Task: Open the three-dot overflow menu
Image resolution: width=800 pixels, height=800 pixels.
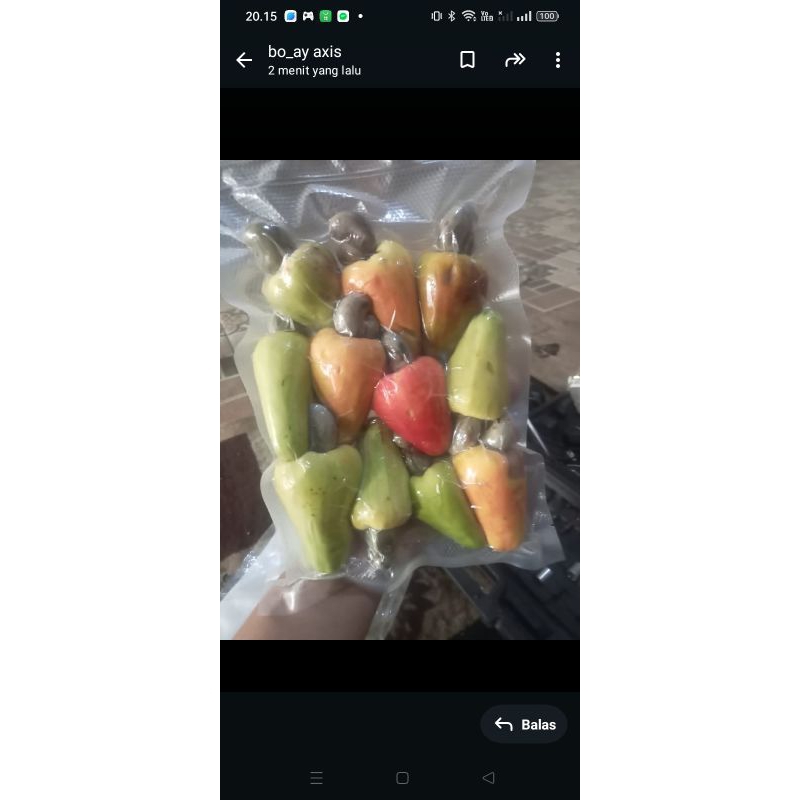Action: (558, 60)
